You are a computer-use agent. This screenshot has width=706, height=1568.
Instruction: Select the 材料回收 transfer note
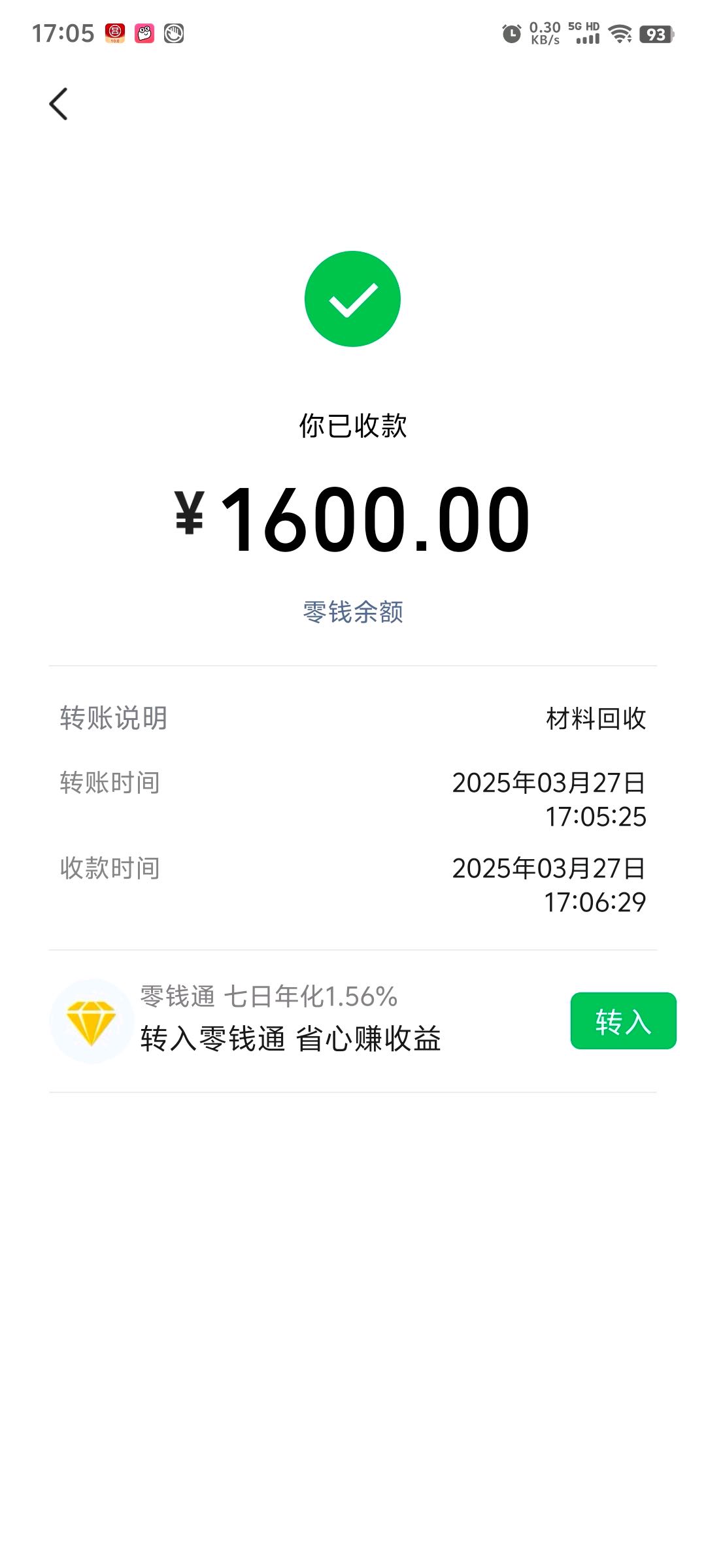597,717
